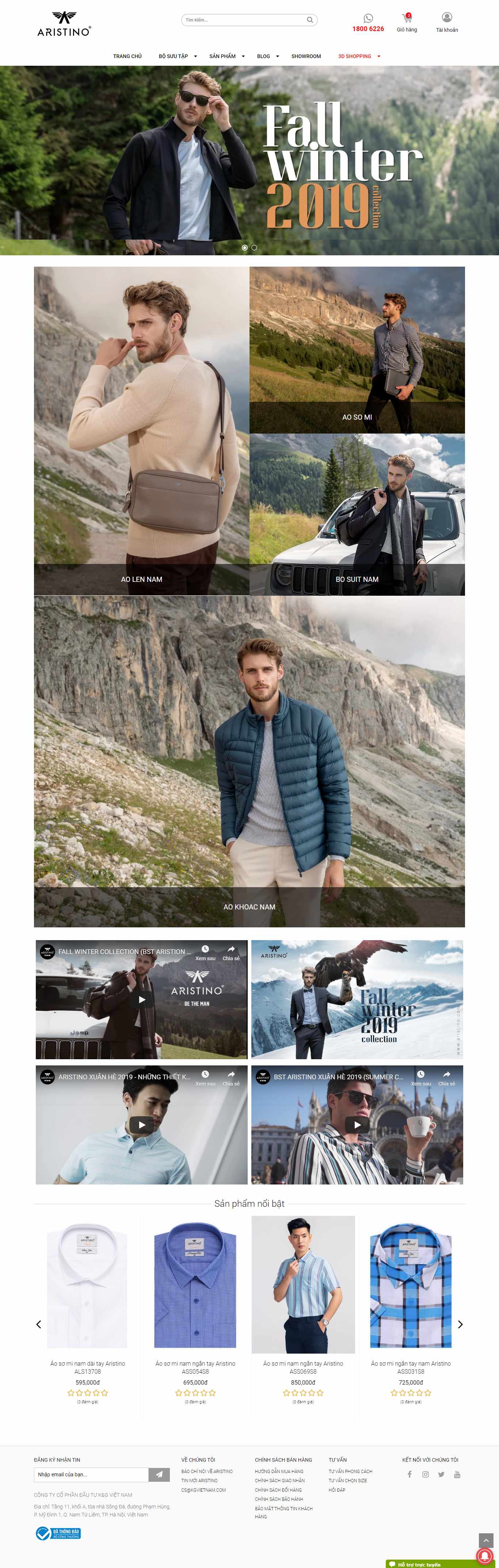
Task: Go to TRANG CHỦ home page
Action: (127, 56)
